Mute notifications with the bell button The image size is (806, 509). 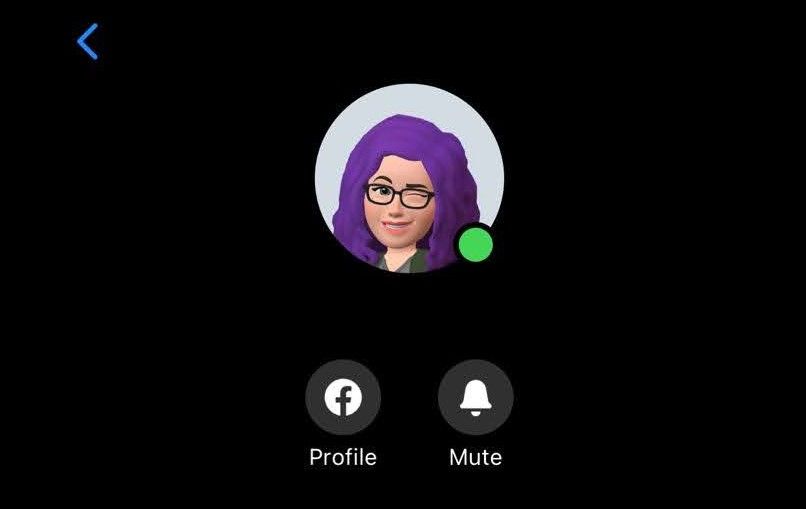475,398
